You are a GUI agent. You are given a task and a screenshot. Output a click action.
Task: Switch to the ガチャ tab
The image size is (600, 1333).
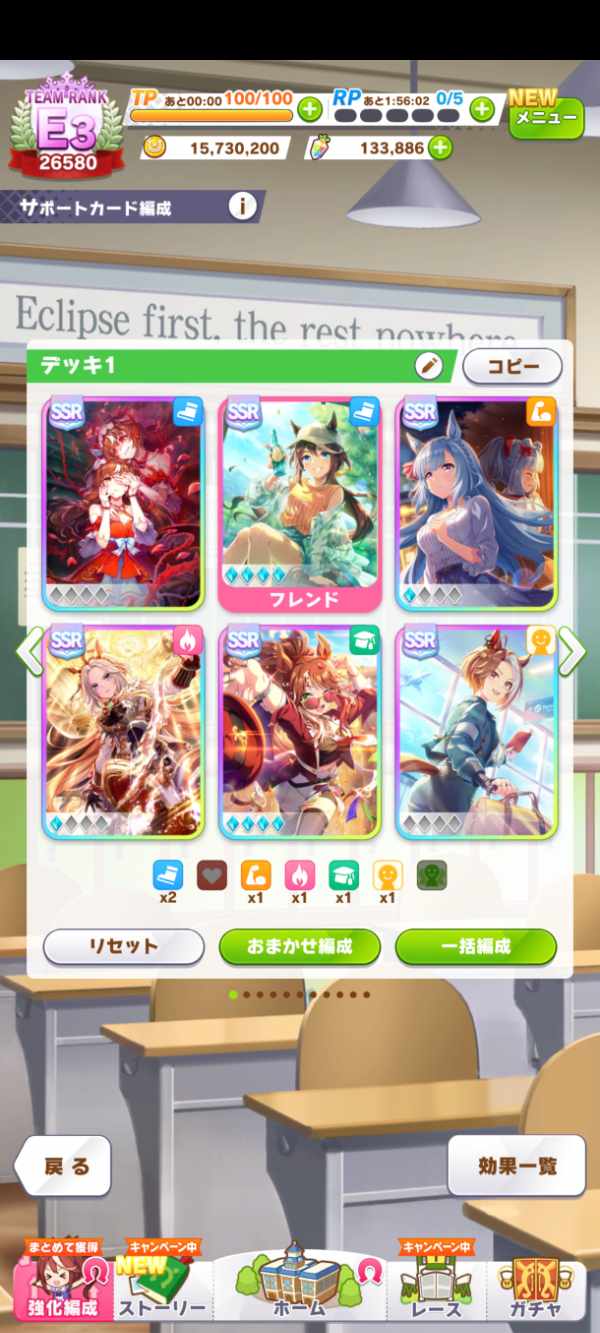536,1290
